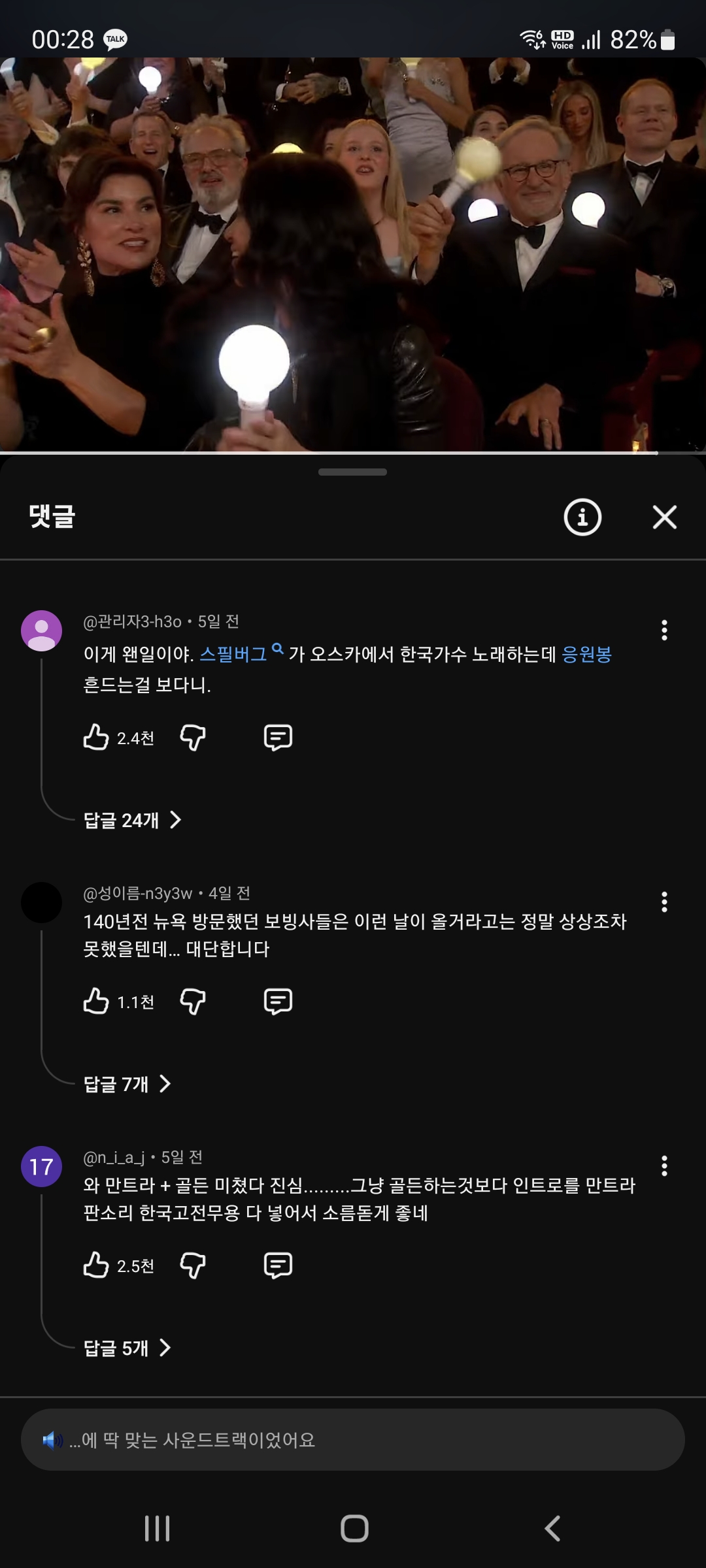Open options menu for @n_i_a_j's comment
The width and height of the screenshot is (706, 1568).
[x=664, y=1166]
